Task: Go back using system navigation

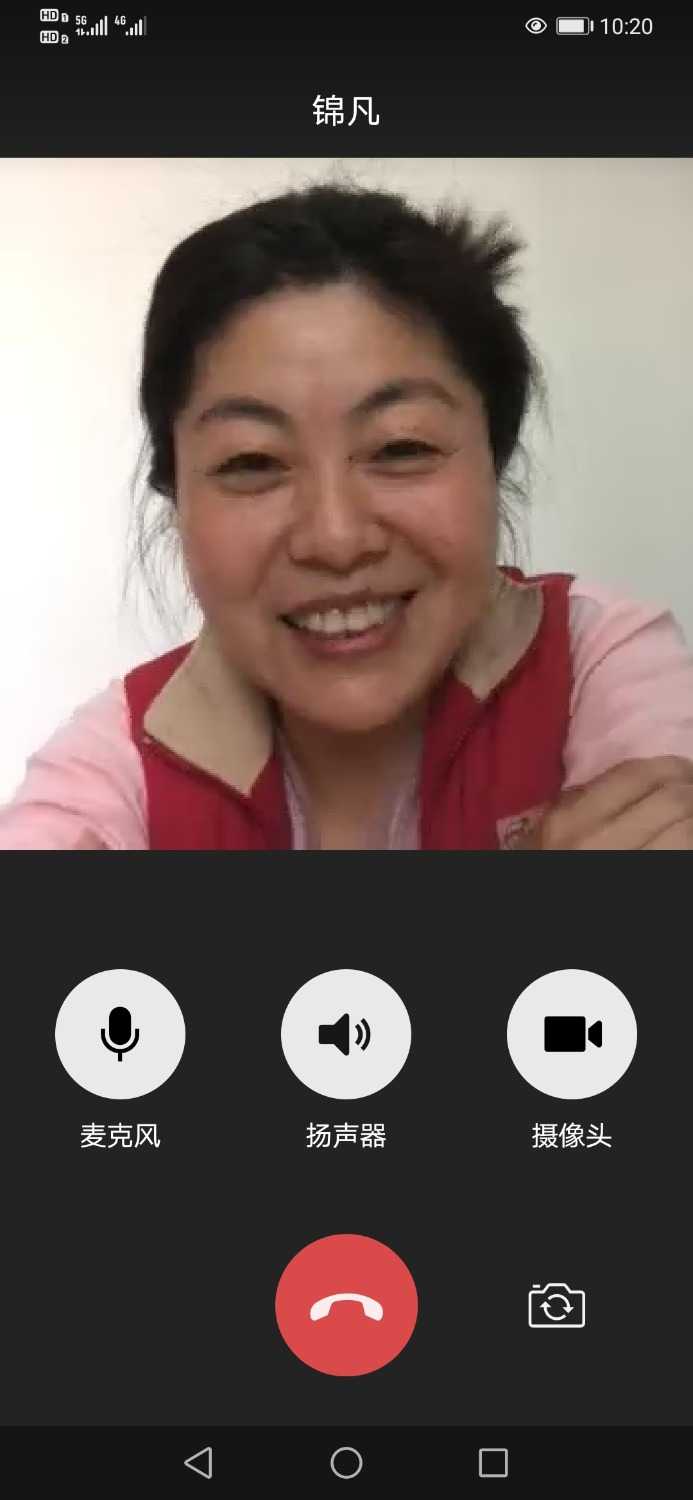Action: 199,1463
